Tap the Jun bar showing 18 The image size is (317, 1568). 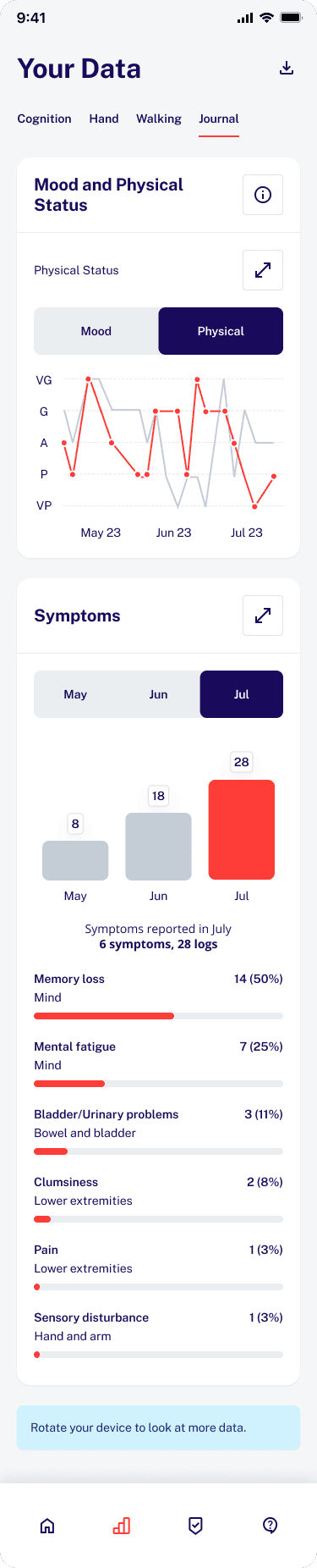point(158,847)
